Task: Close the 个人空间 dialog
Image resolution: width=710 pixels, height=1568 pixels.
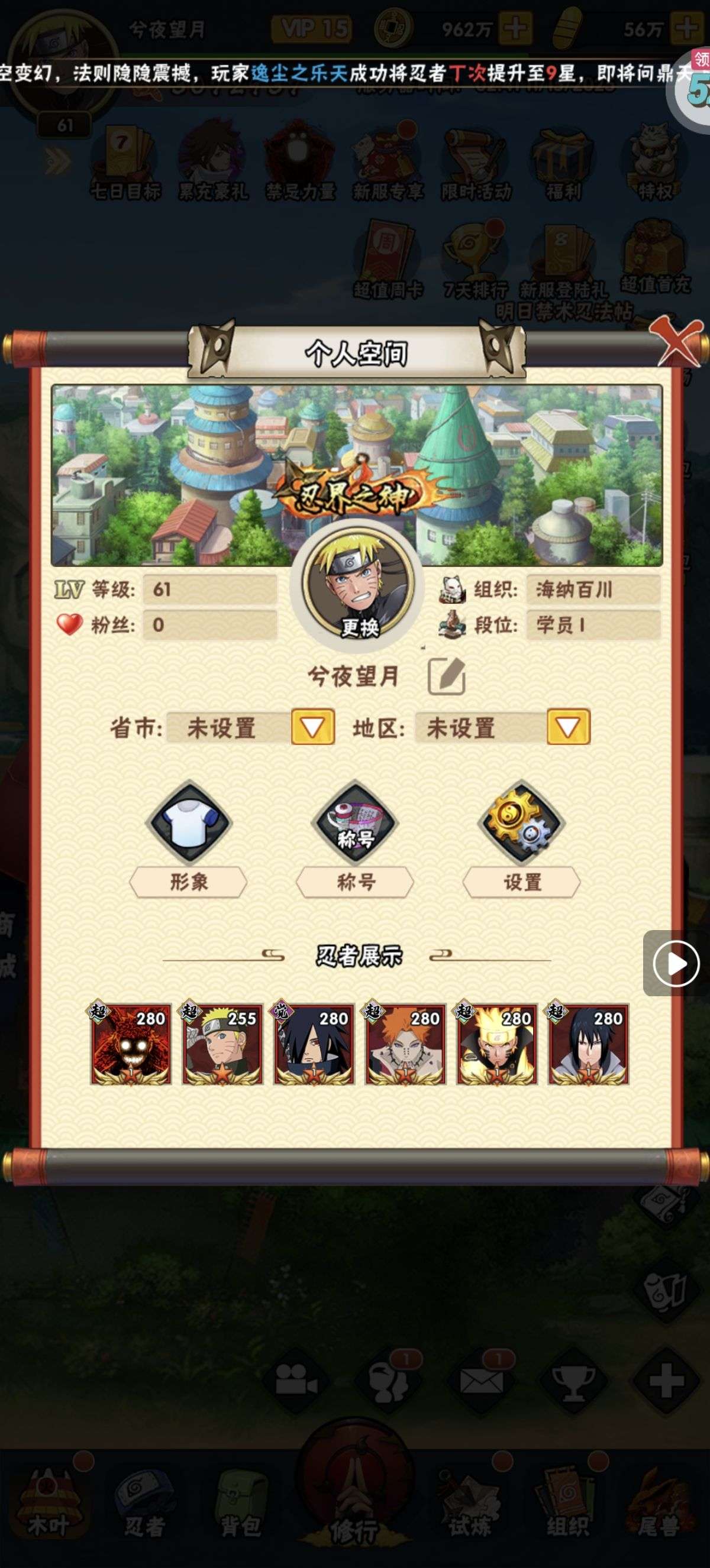Action: point(677,341)
